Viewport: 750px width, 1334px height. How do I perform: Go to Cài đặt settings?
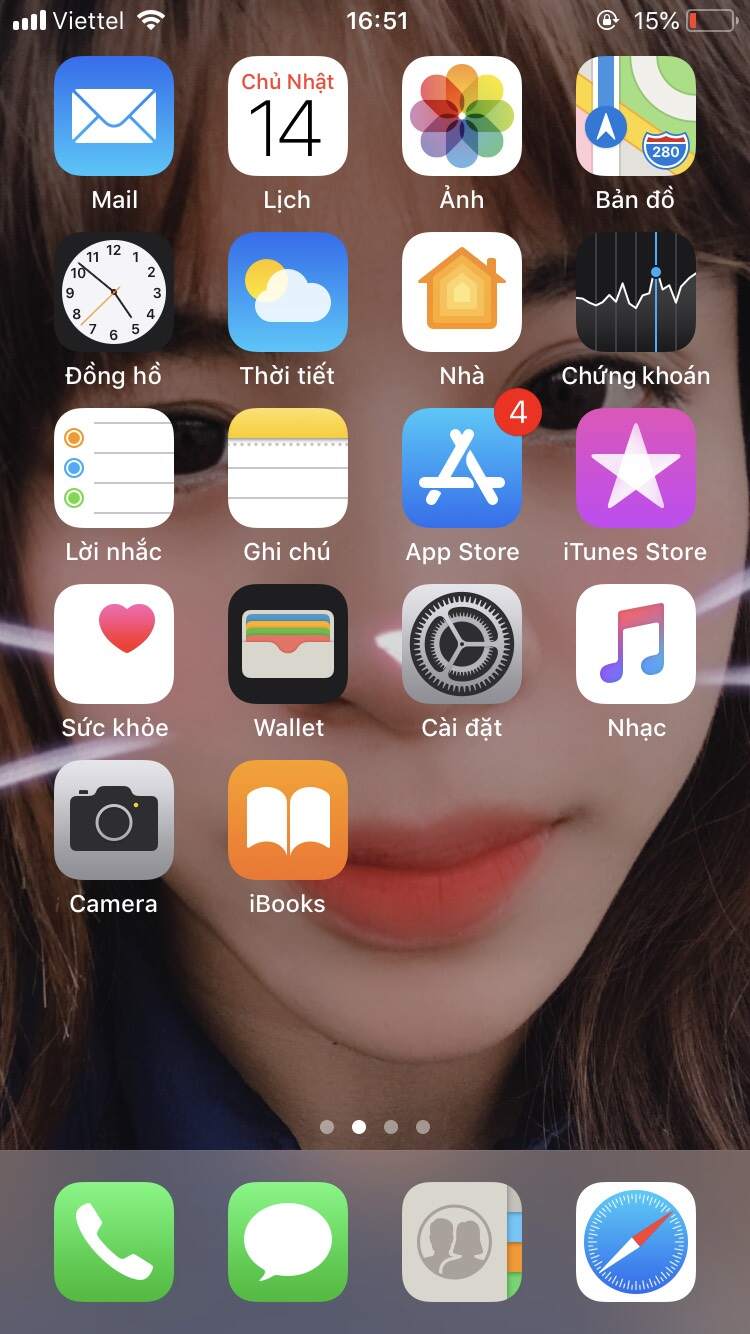tap(462, 644)
